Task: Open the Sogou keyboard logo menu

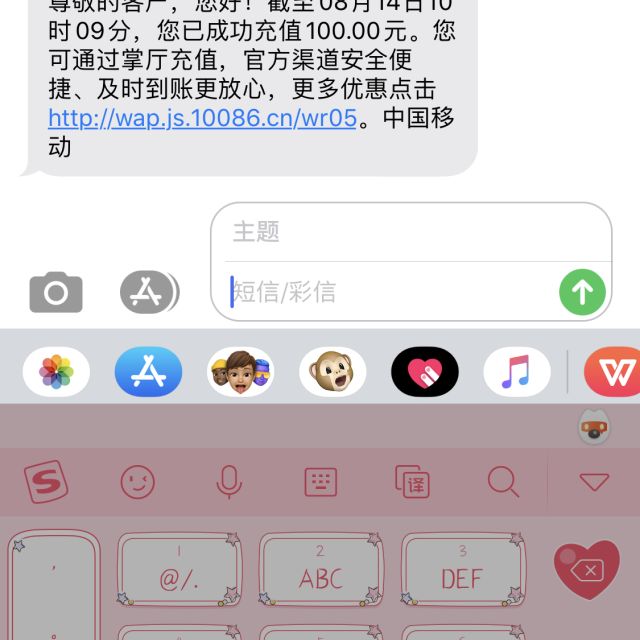Action: [46, 483]
